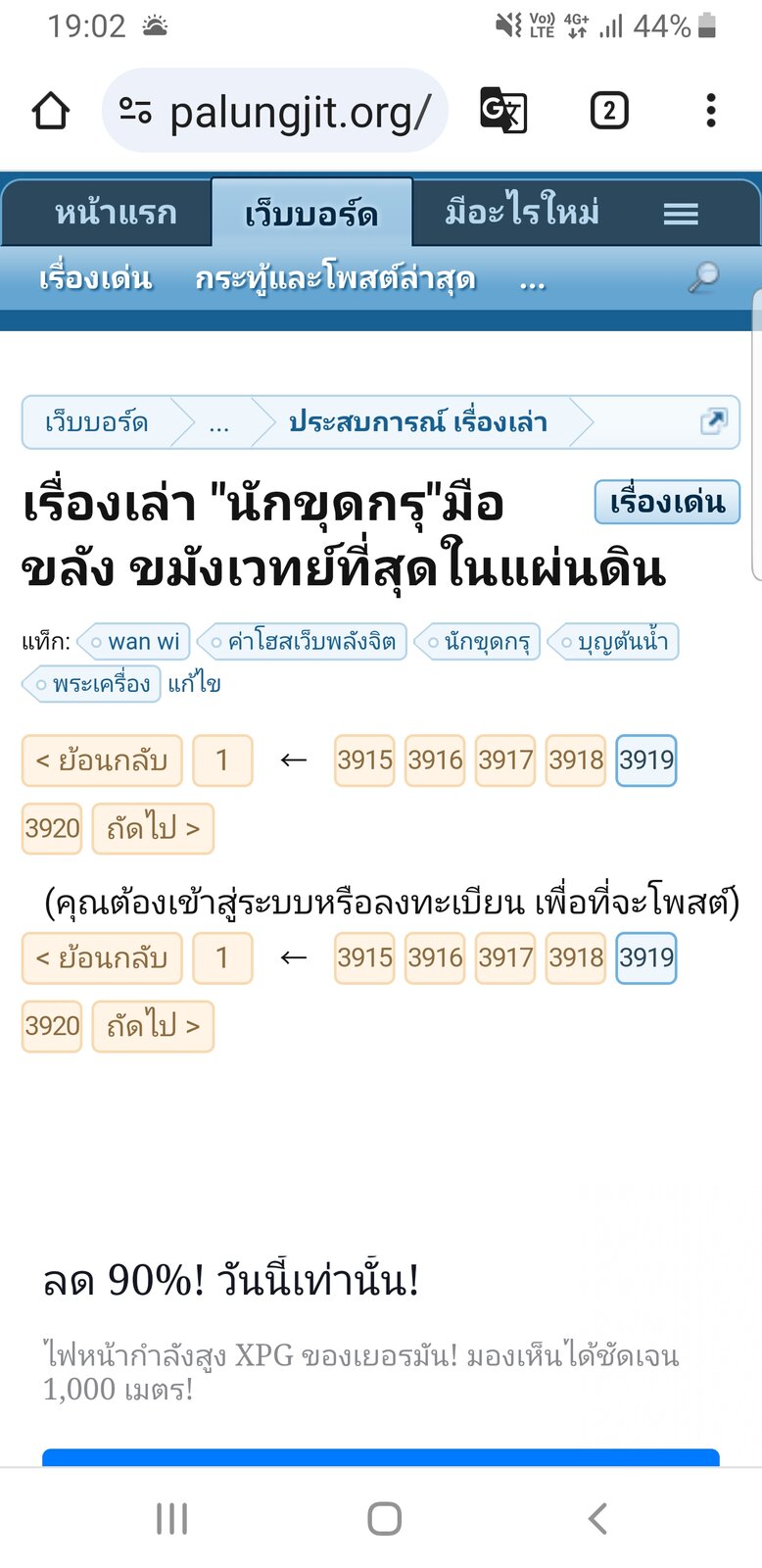The image size is (762, 1568).
Task: Go to the browser home page
Action: coord(51,111)
